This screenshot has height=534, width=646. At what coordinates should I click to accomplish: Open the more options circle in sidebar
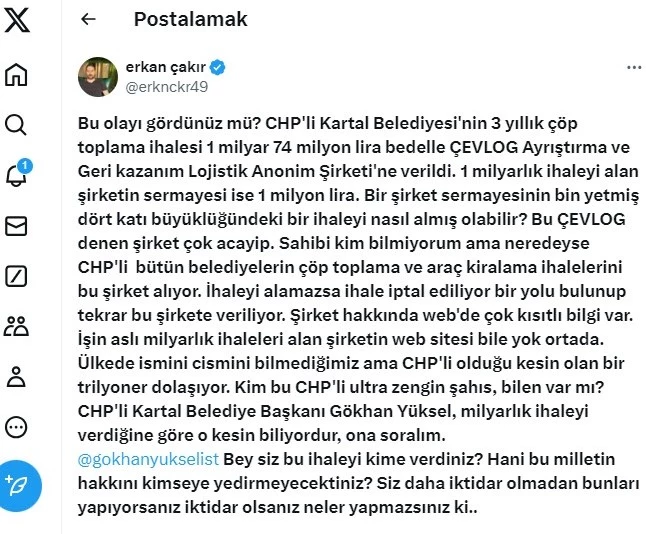pyautogui.click(x=17, y=427)
